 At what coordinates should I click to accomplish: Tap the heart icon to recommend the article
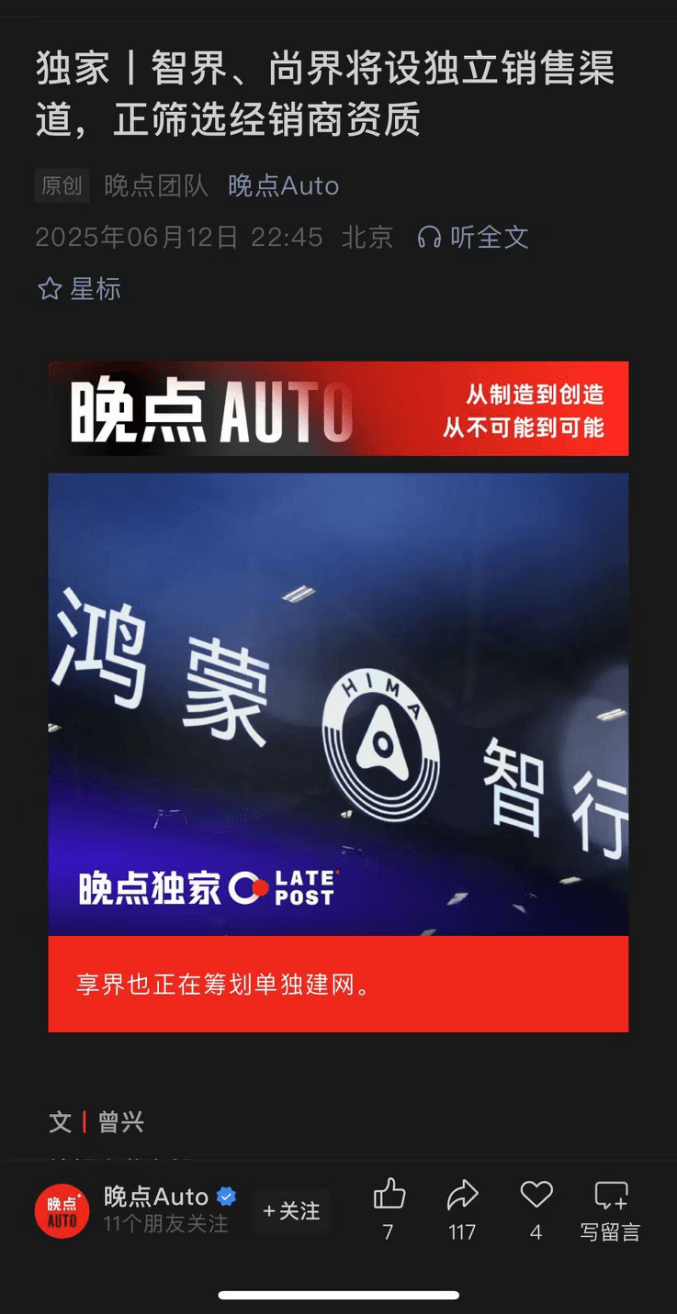tap(536, 1195)
